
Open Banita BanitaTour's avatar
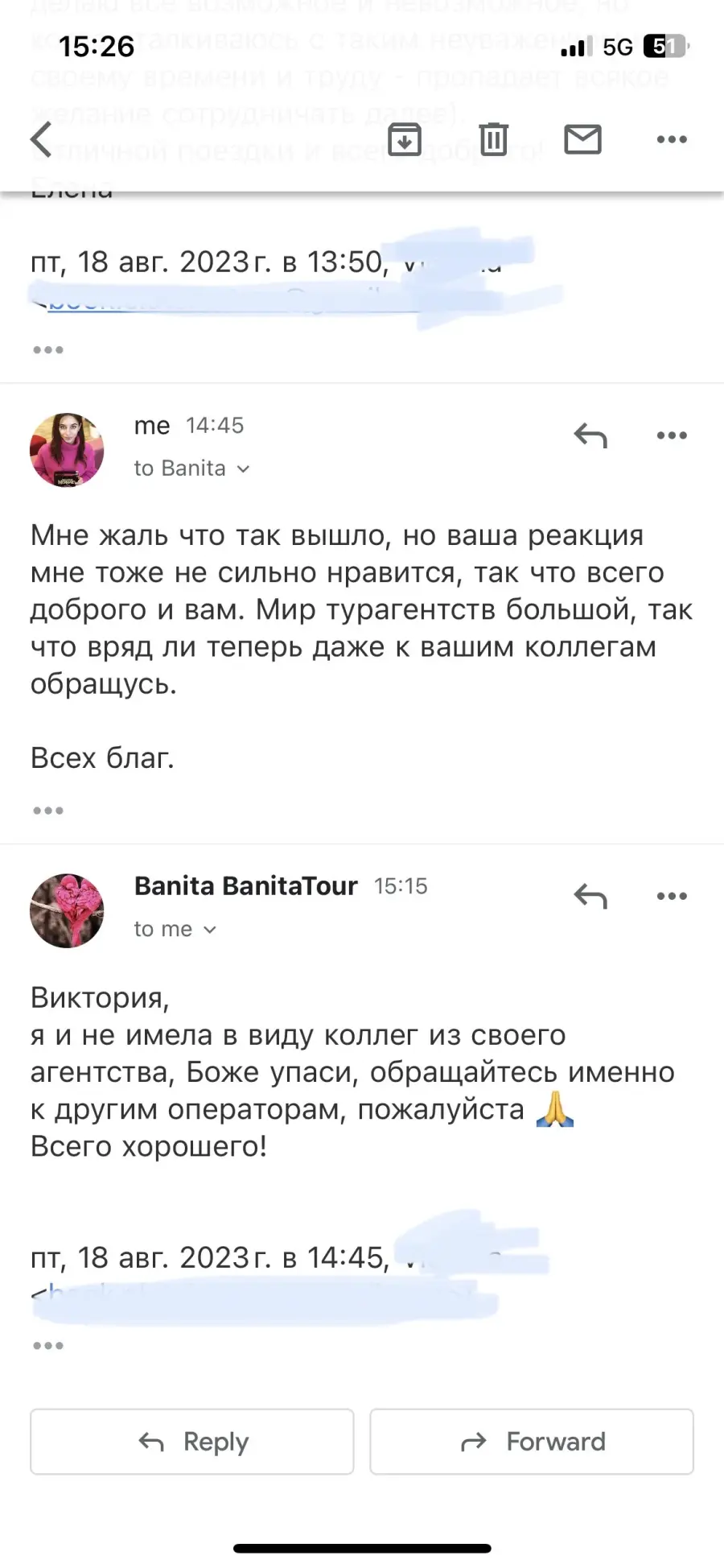pyautogui.click(x=67, y=910)
